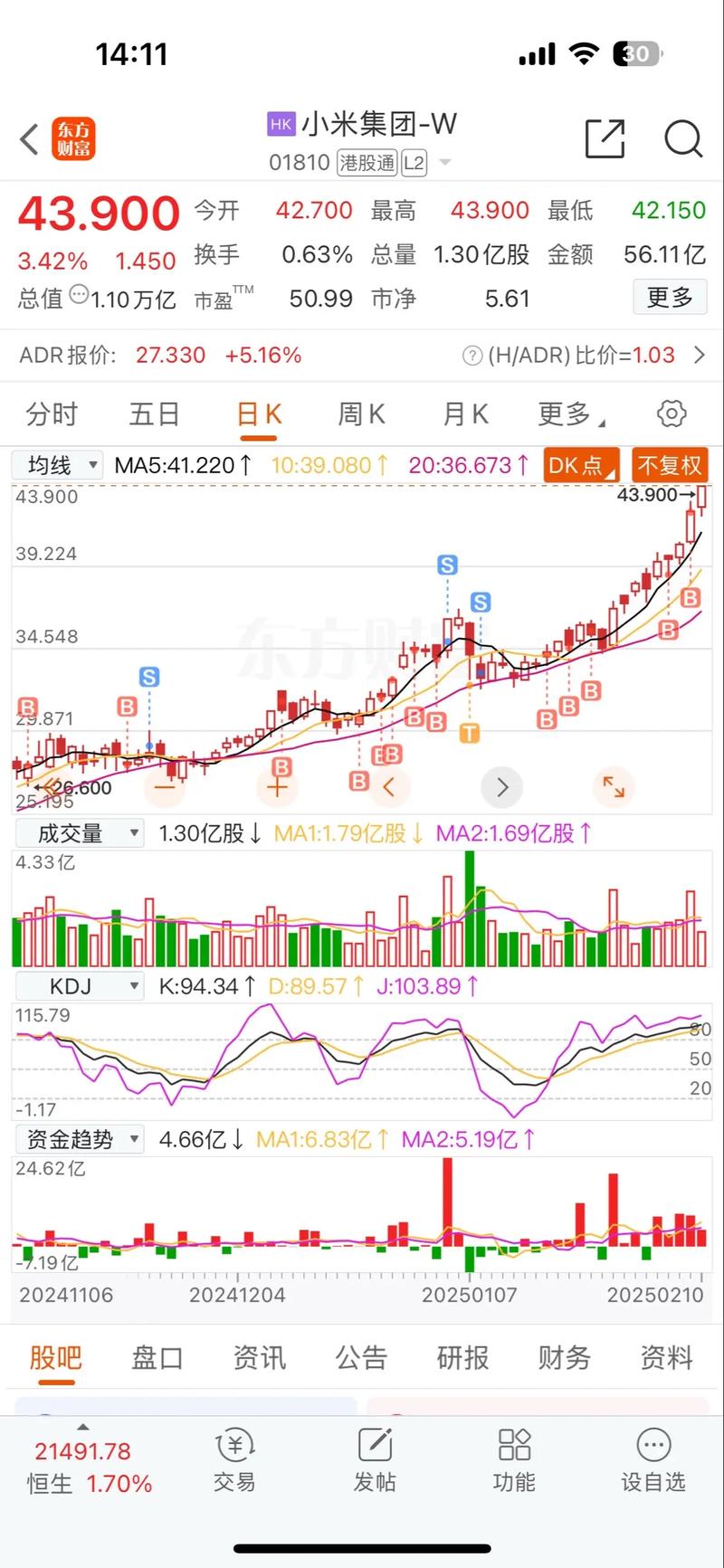Open the stock search
This screenshot has height=1568, width=724.
click(x=683, y=139)
